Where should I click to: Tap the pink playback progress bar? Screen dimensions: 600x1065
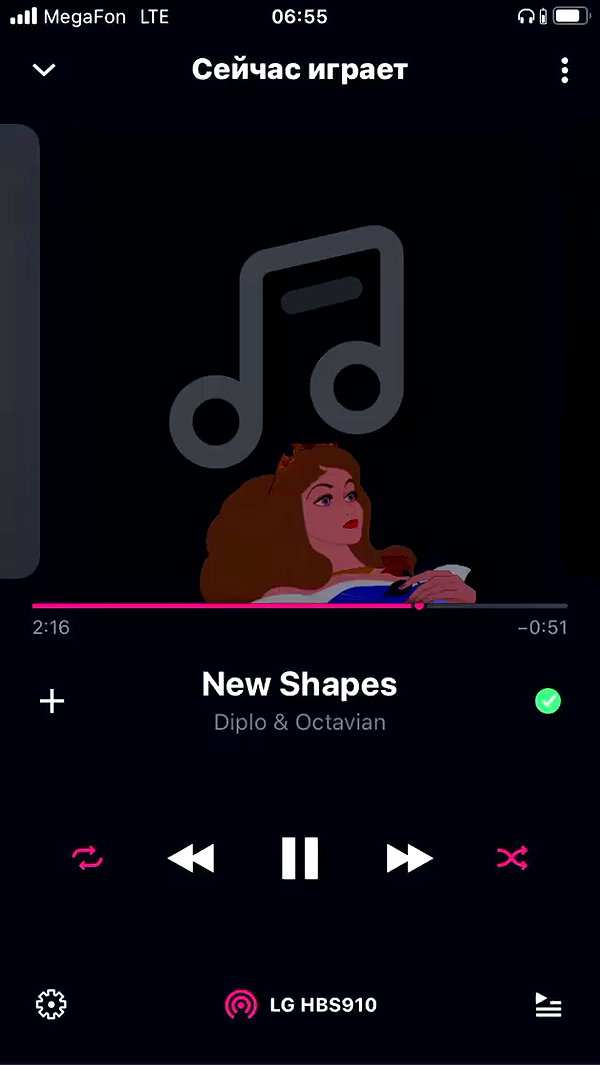coord(300,605)
